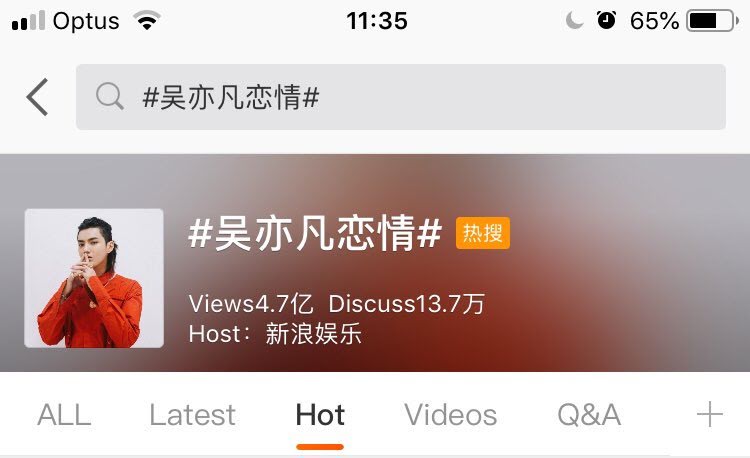The image size is (750, 458).
Task: Open the topic avatar thumbnail
Action: 94,278
